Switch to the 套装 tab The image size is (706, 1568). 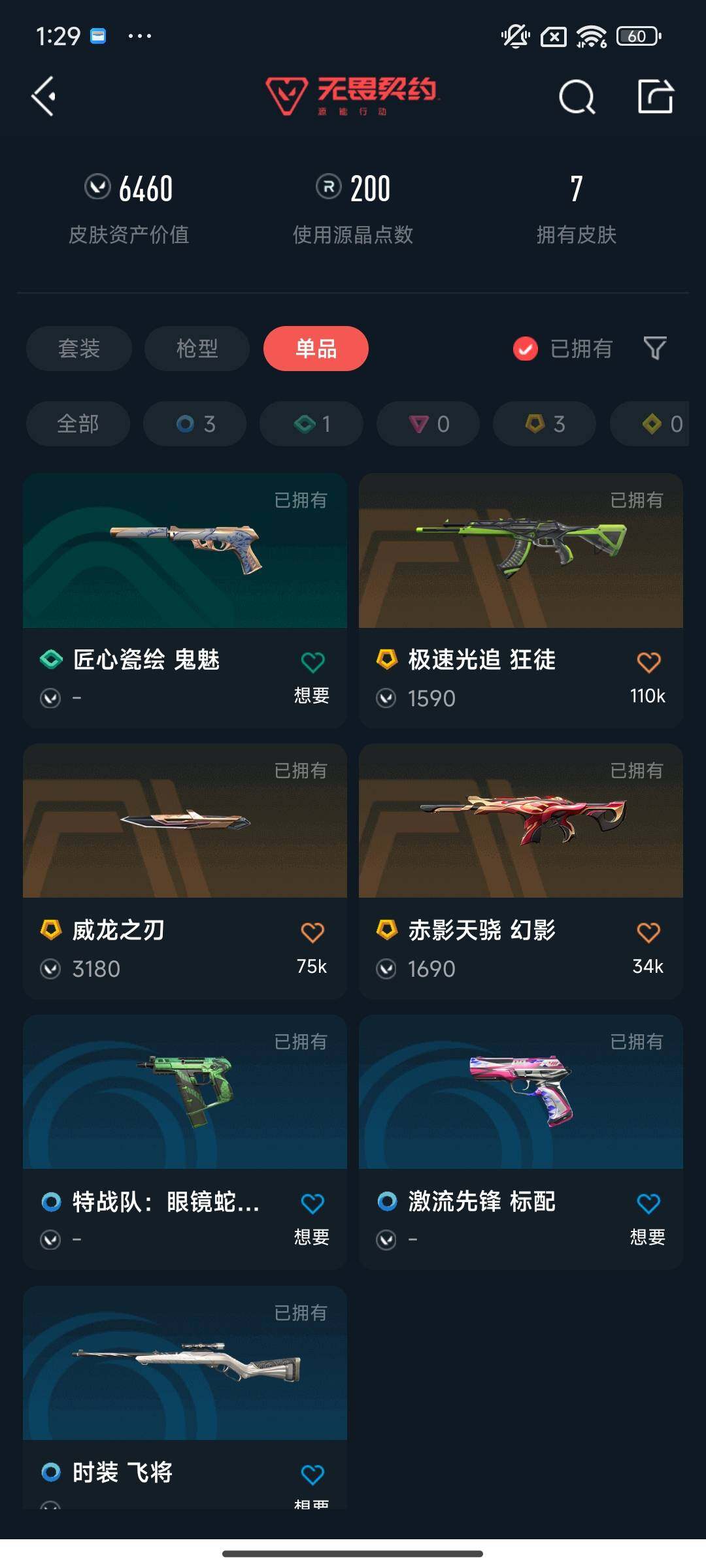click(x=78, y=349)
